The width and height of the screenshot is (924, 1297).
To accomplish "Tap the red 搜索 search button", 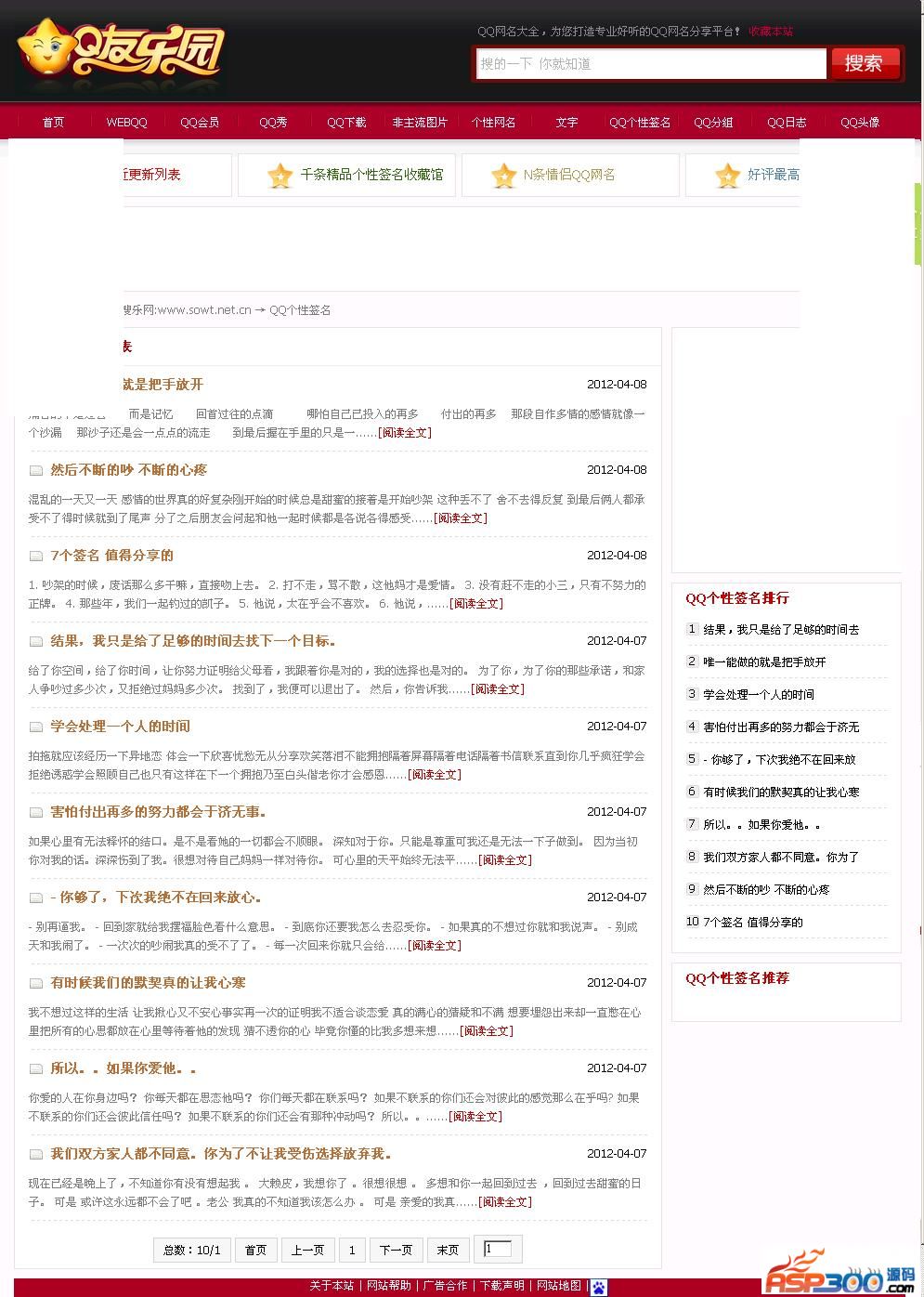I will coord(865,63).
